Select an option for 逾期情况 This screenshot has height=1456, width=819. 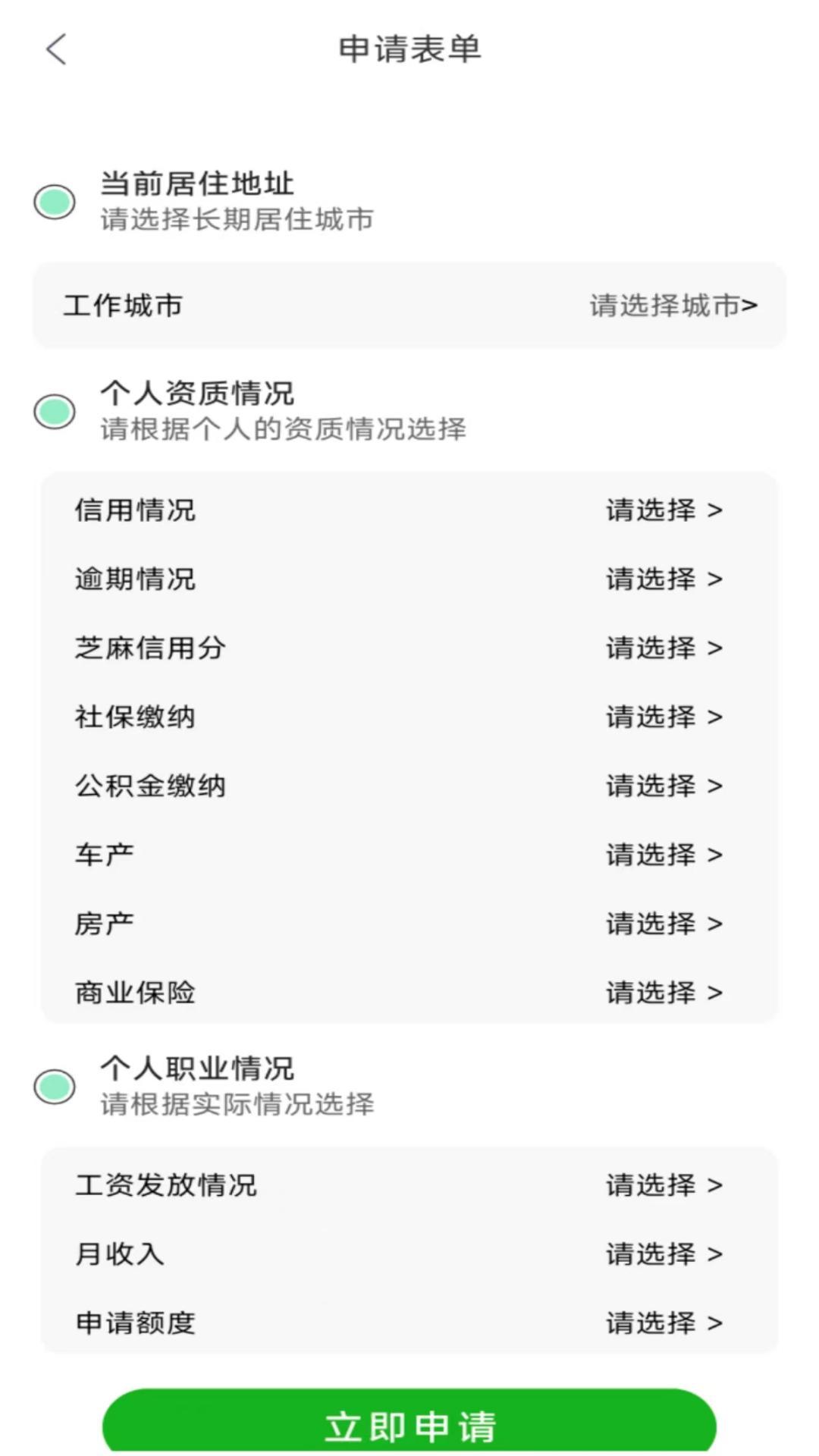(663, 579)
